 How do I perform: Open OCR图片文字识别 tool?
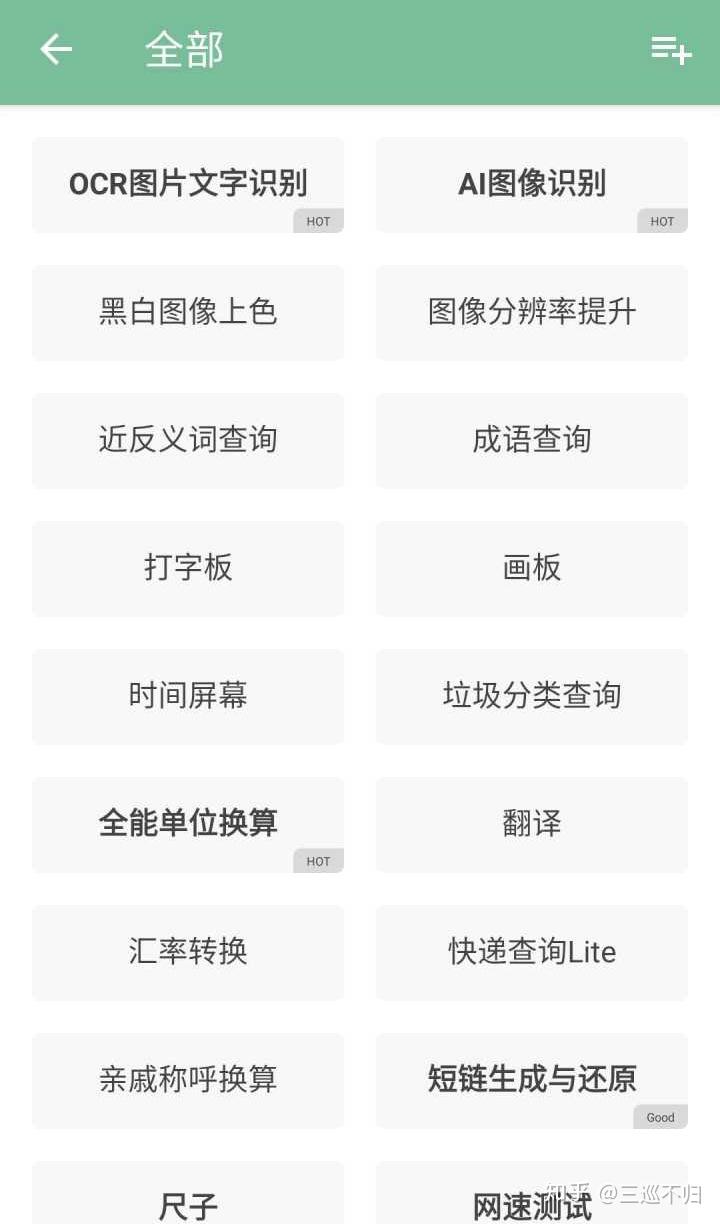[x=188, y=185]
